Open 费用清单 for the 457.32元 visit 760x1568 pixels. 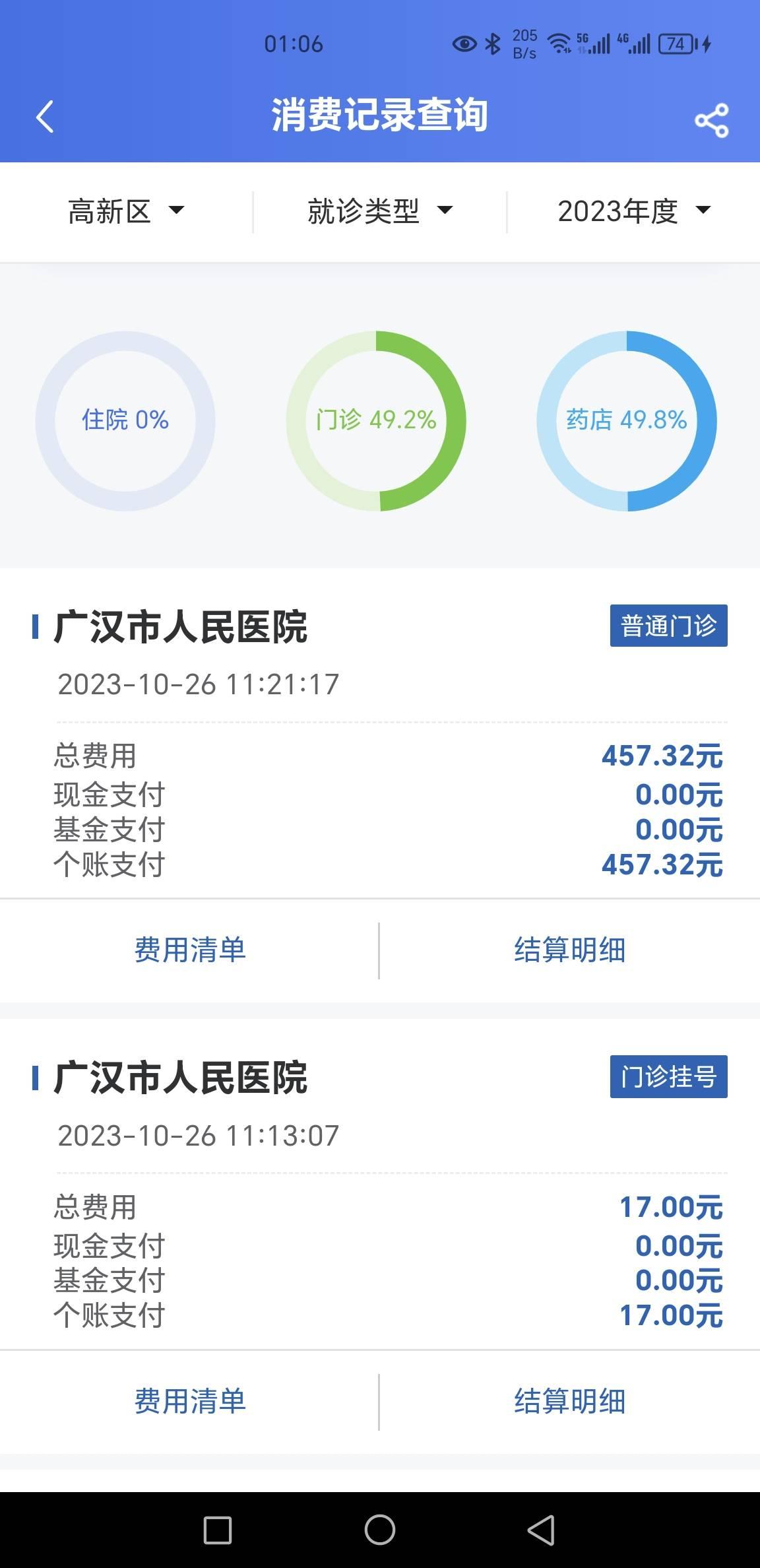click(x=190, y=950)
